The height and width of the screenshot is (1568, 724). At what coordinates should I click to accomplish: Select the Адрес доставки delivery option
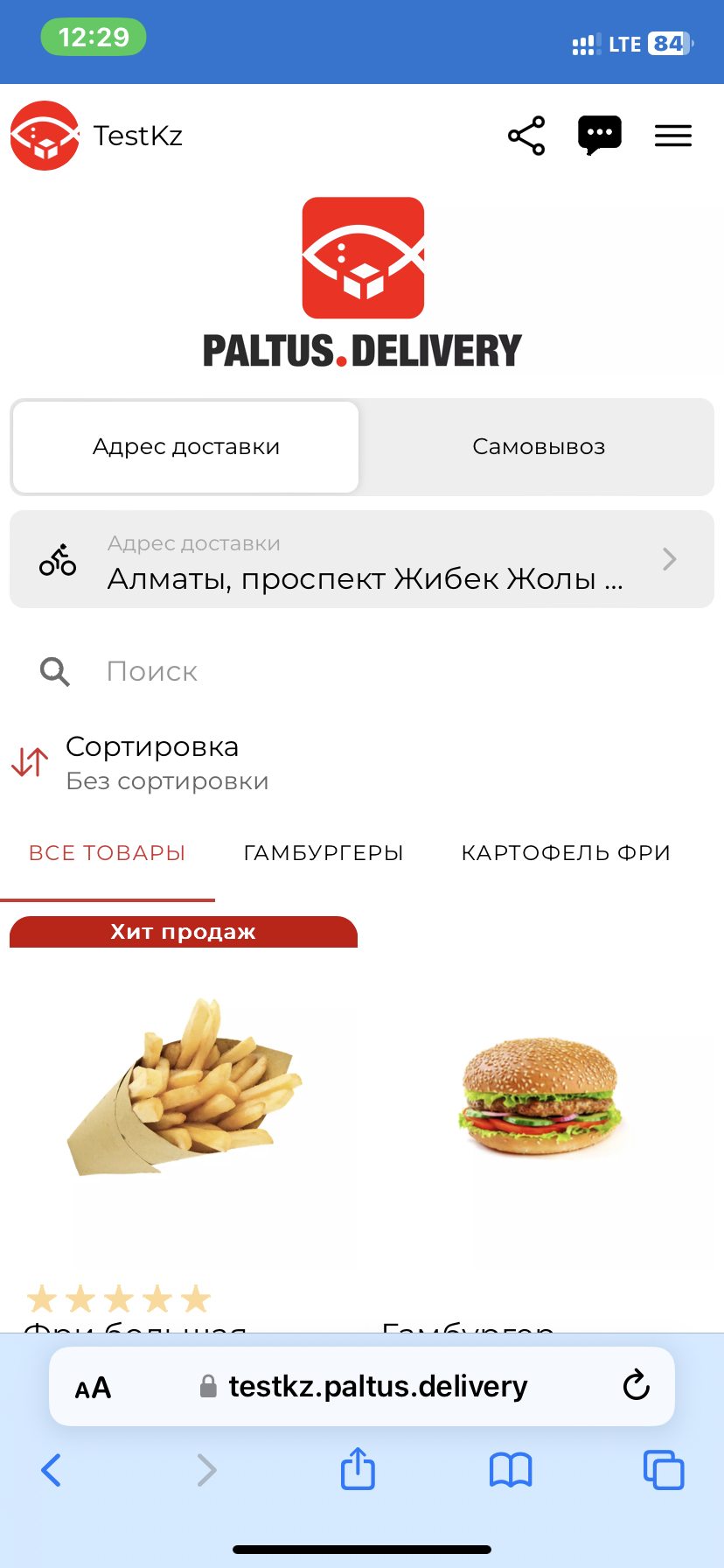[186, 447]
